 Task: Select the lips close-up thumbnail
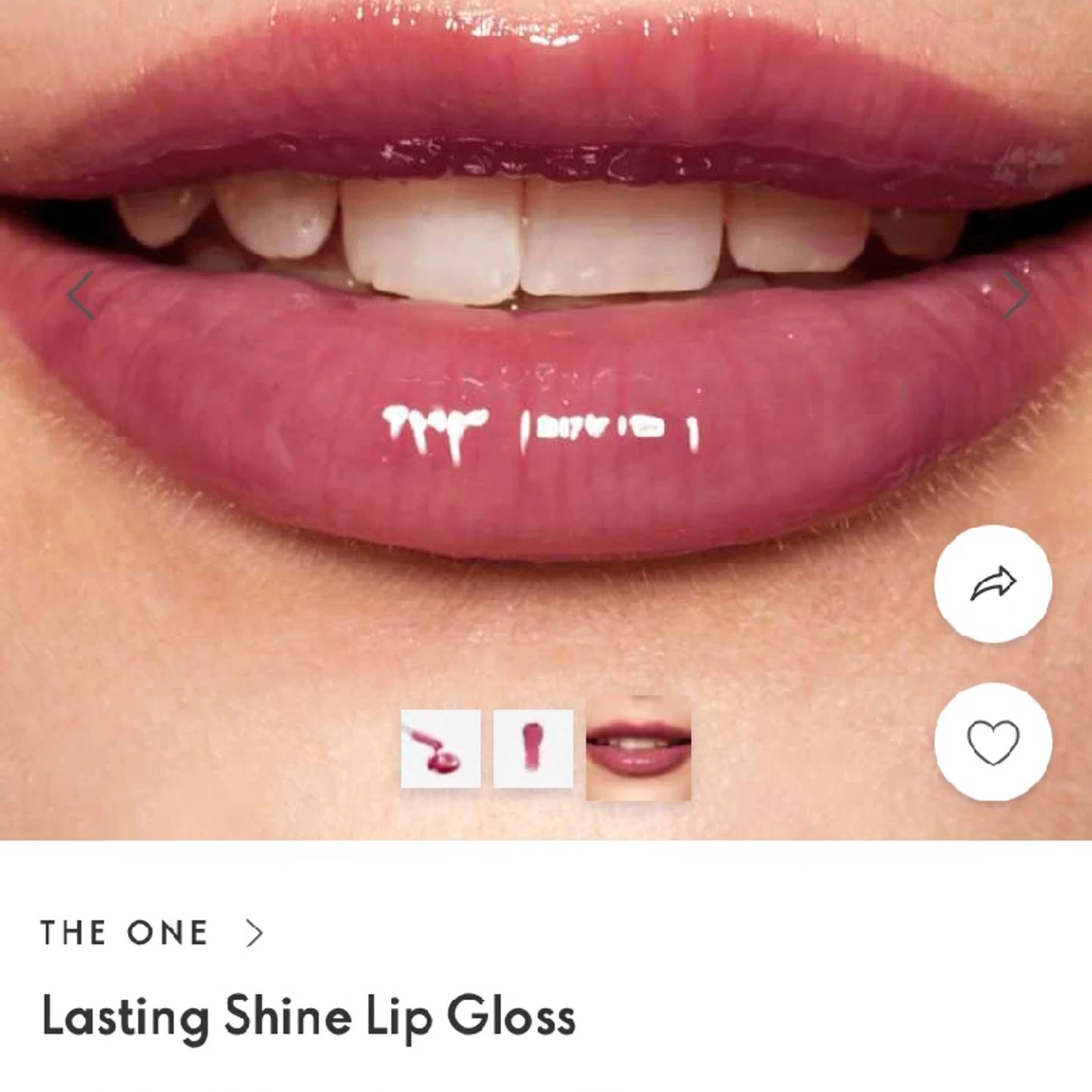pos(638,748)
